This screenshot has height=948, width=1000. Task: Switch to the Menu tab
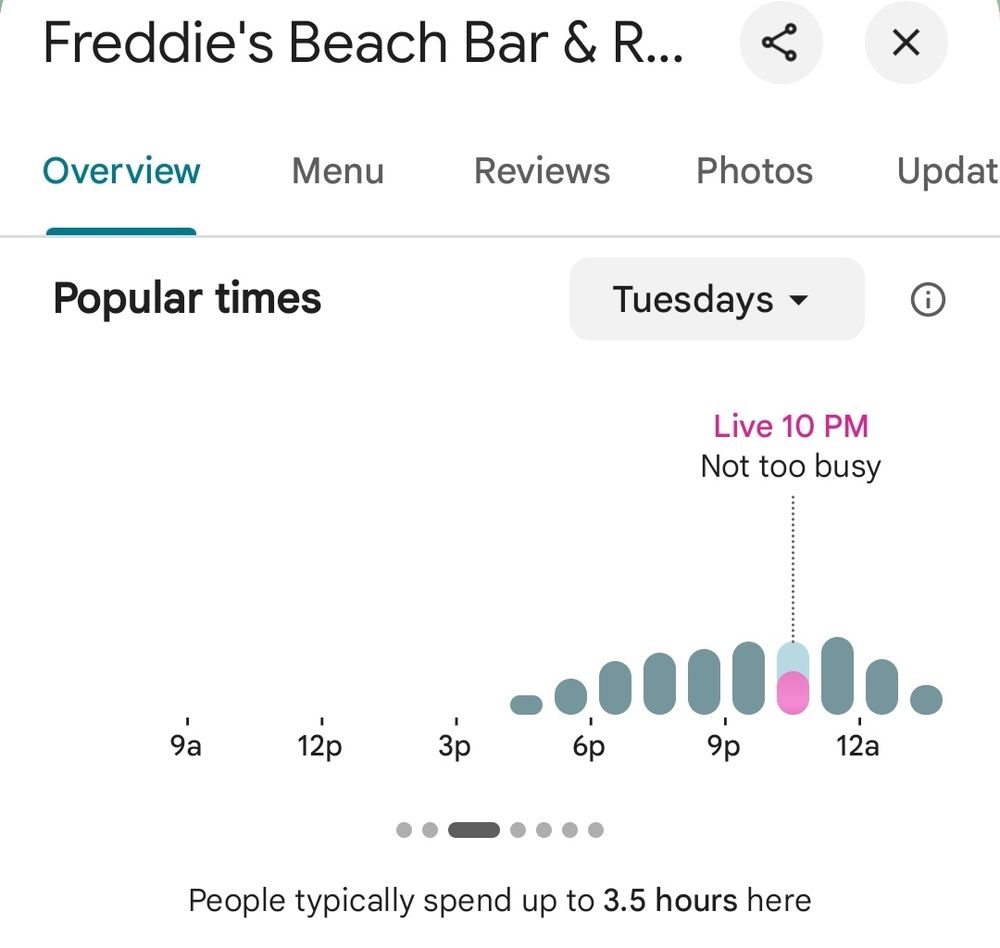[337, 171]
